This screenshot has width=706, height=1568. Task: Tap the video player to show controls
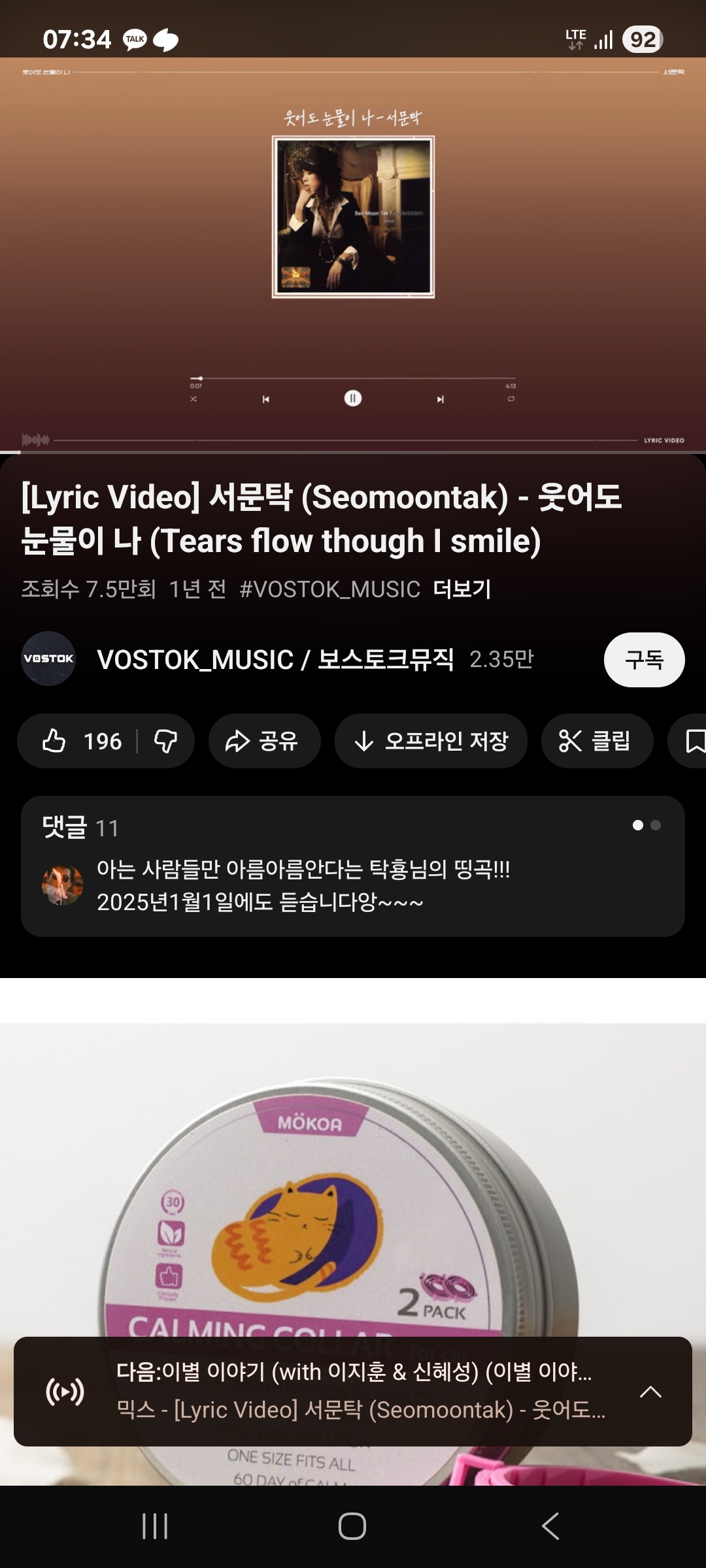[x=353, y=255]
